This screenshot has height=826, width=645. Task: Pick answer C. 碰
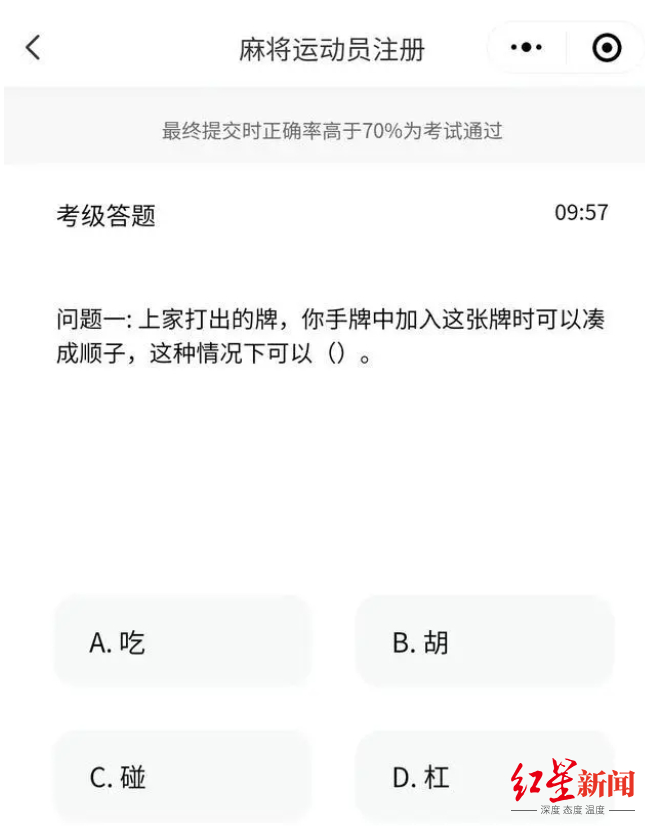183,777
